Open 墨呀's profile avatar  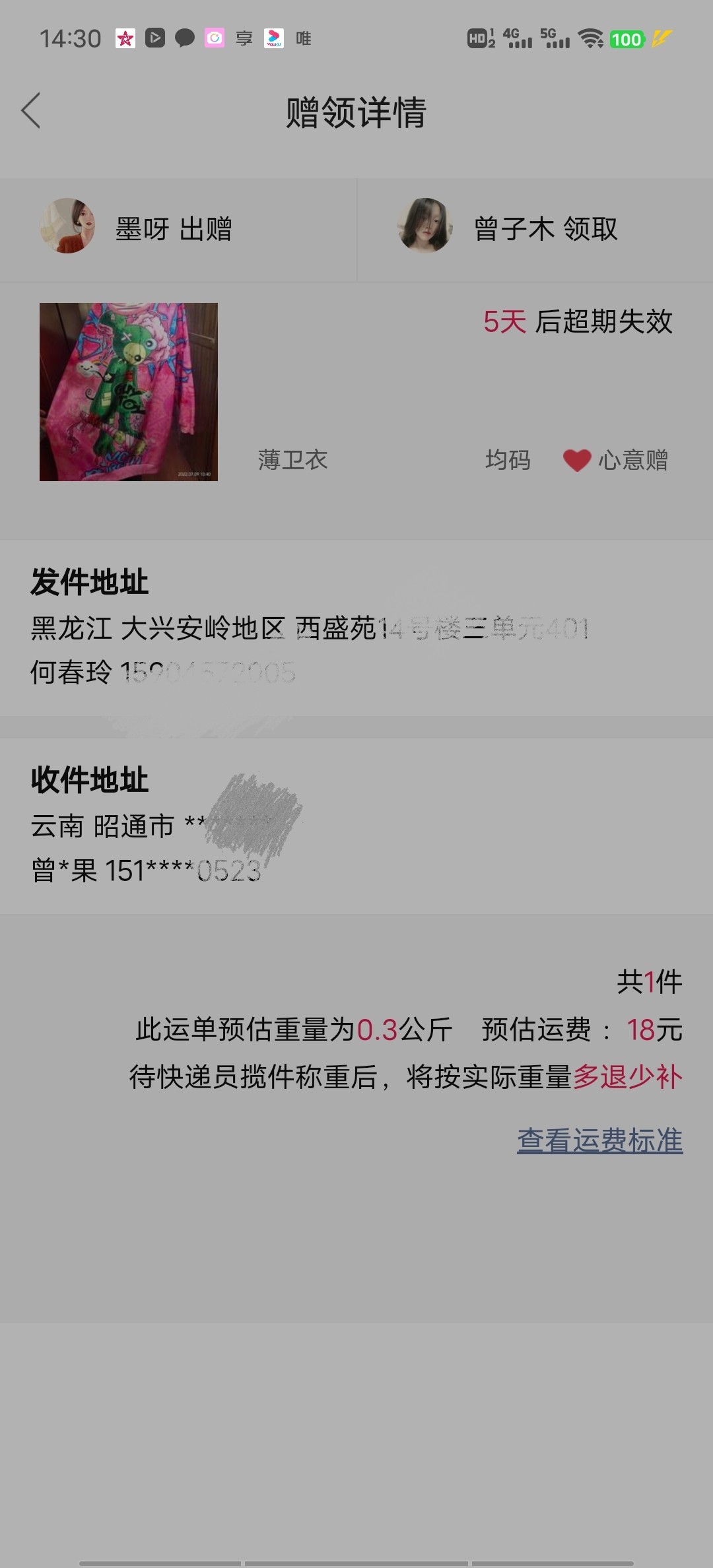[x=67, y=226]
